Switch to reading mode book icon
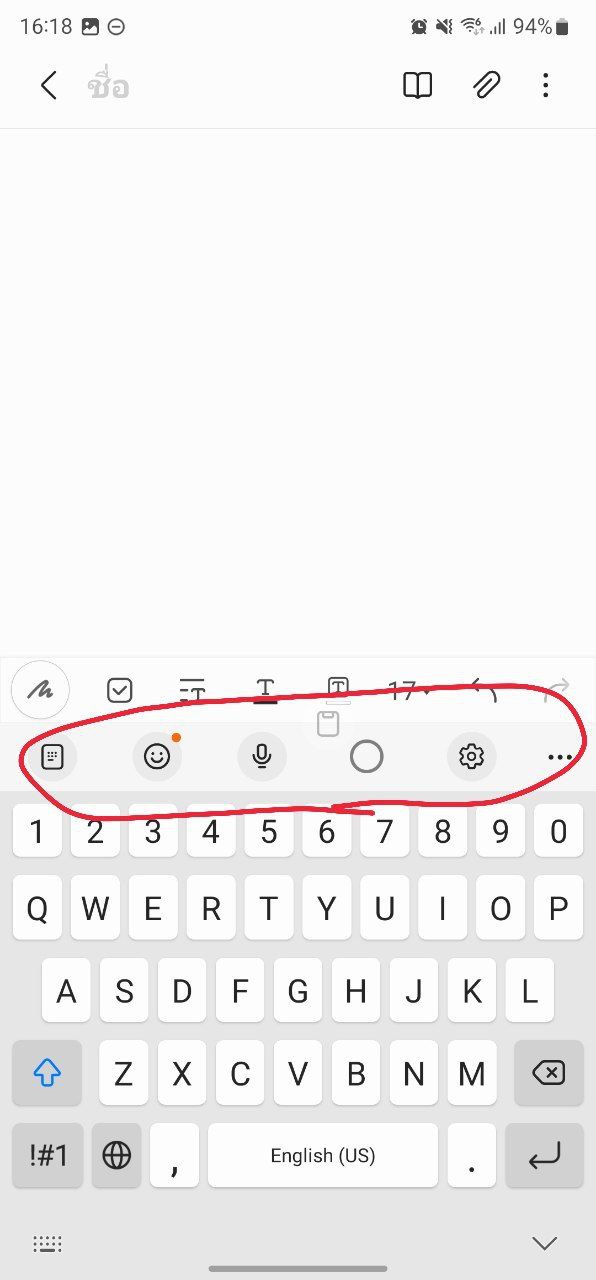The height and width of the screenshot is (1280, 596). pyautogui.click(x=418, y=86)
